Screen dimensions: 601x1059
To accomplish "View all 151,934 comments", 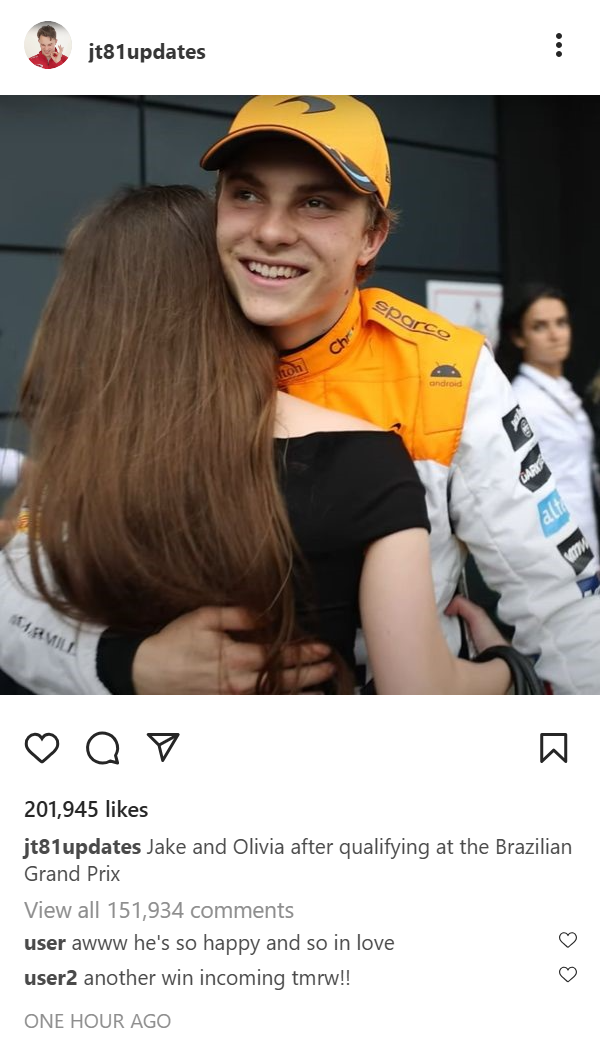I will (159, 910).
